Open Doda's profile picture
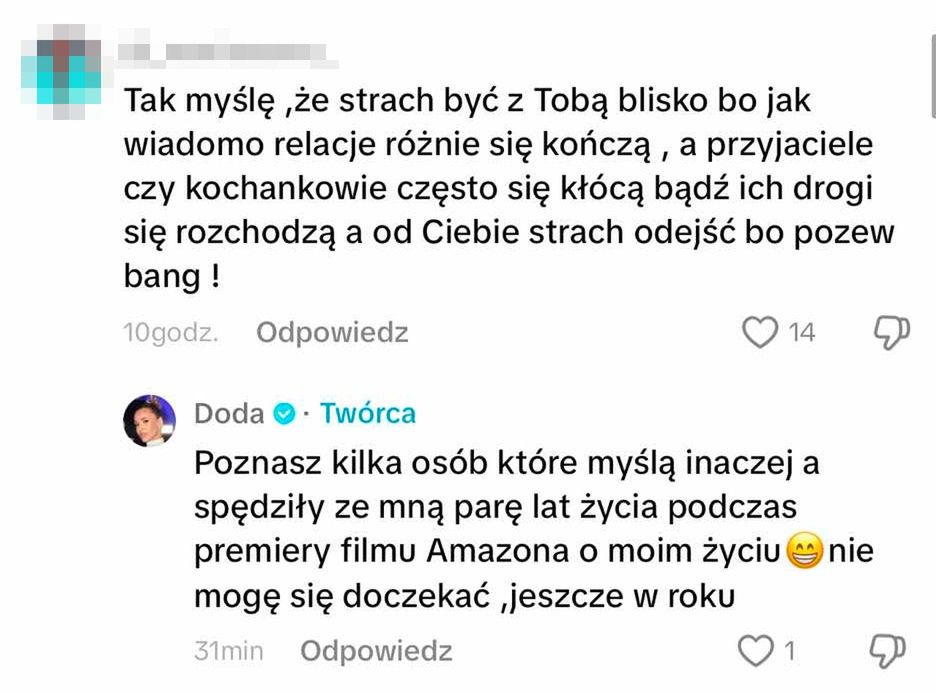Screen dimensions: 936x693 click(x=150, y=420)
